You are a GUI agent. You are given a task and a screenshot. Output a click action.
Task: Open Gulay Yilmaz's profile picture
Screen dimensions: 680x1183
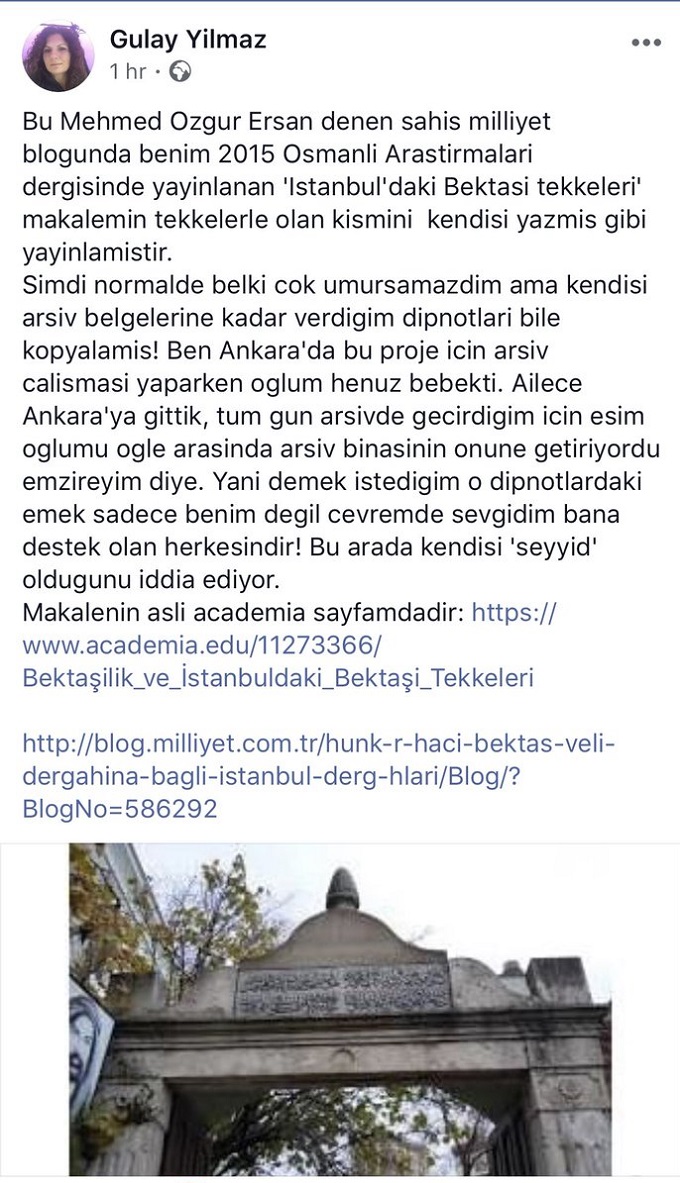tap(58, 57)
